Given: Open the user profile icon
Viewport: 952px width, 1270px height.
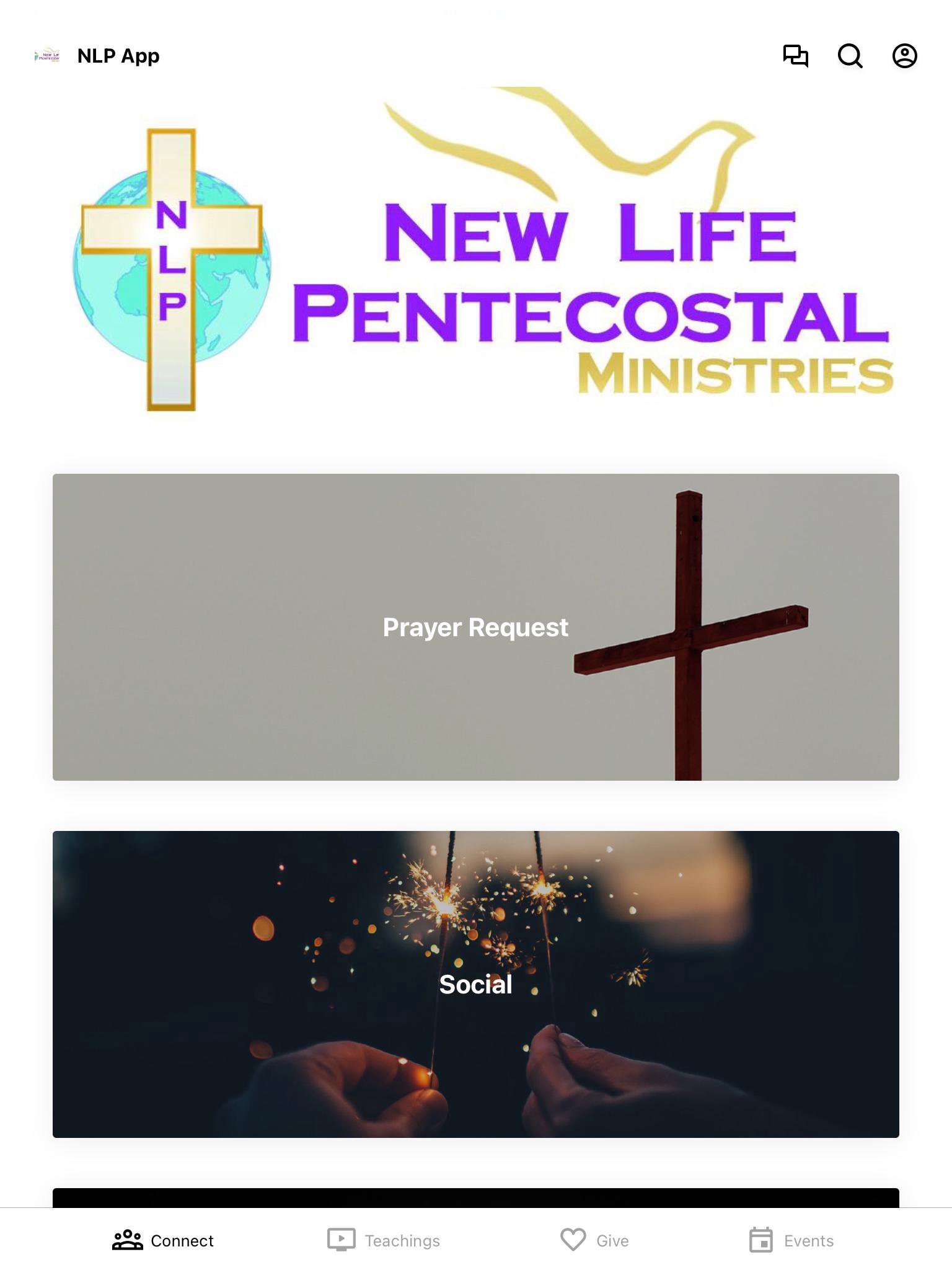Looking at the screenshot, I should (904, 56).
